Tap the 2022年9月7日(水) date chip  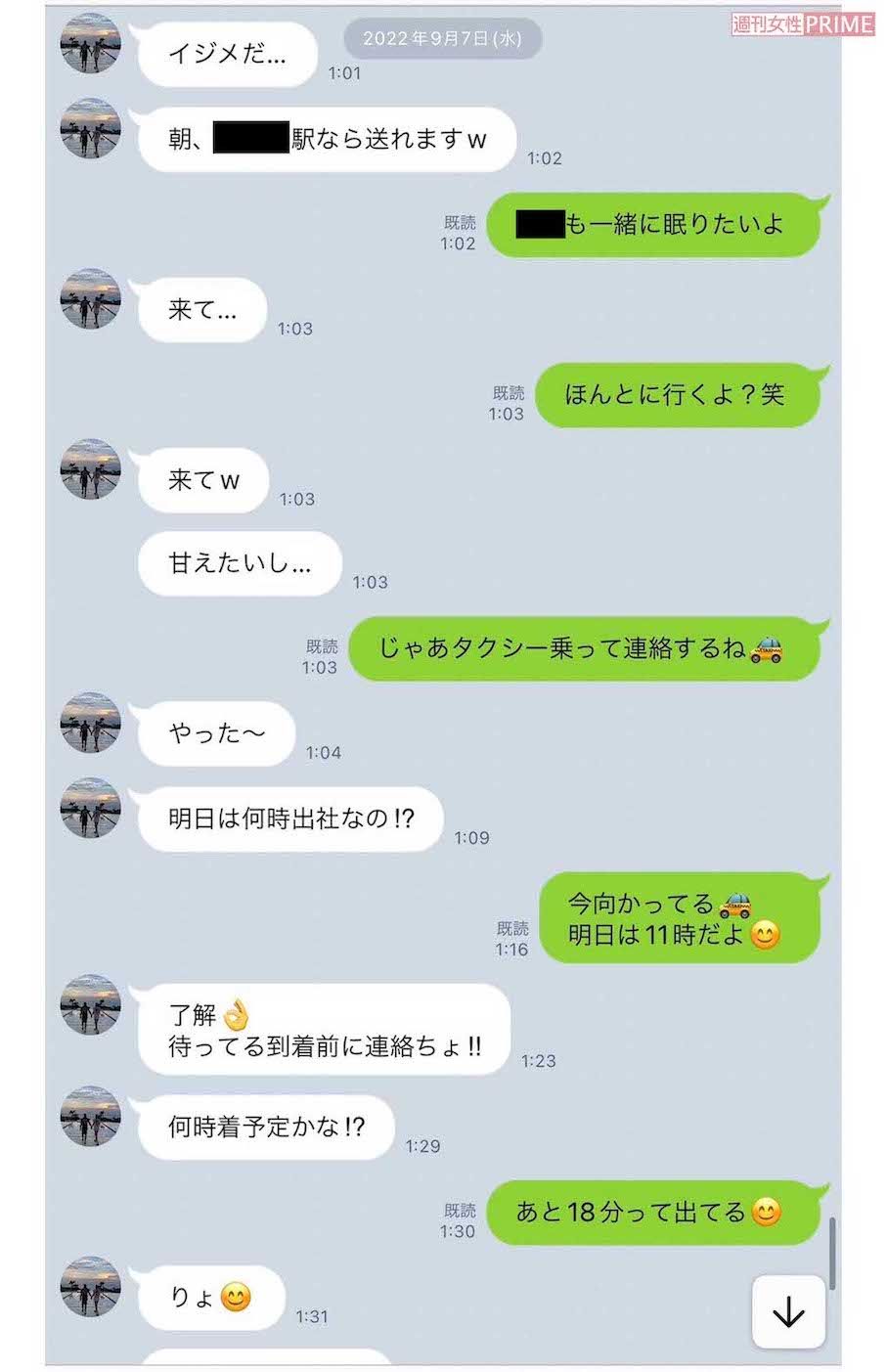pos(440,39)
